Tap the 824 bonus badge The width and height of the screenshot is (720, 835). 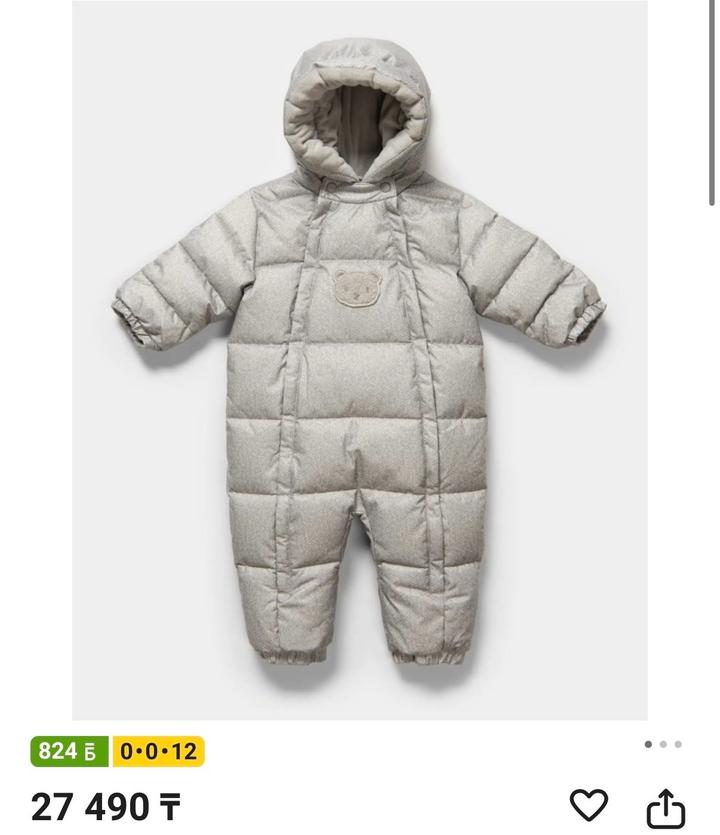click(70, 751)
